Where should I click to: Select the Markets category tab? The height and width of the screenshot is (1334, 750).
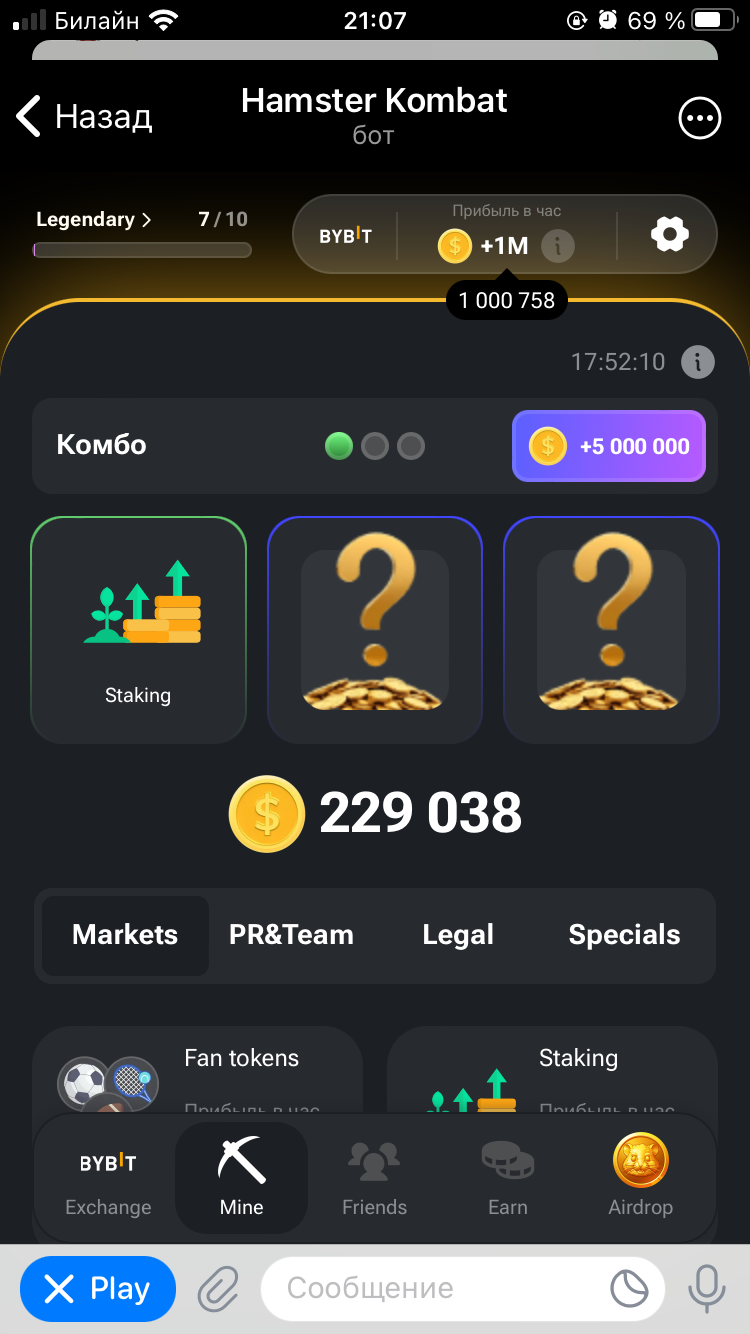coord(125,935)
